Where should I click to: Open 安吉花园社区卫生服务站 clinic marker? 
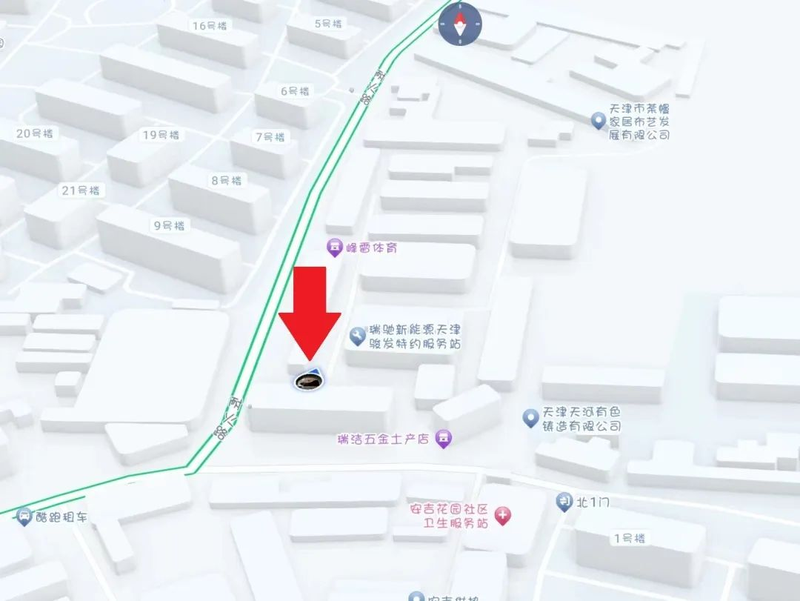click(503, 516)
